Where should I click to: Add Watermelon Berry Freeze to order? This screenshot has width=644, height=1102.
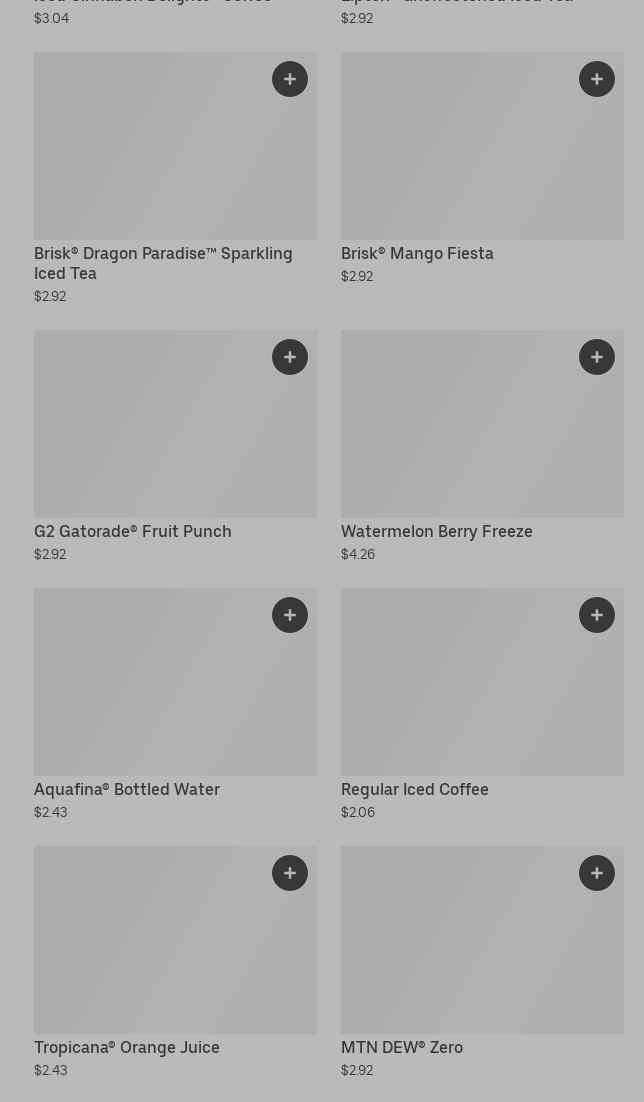tap(597, 357)
